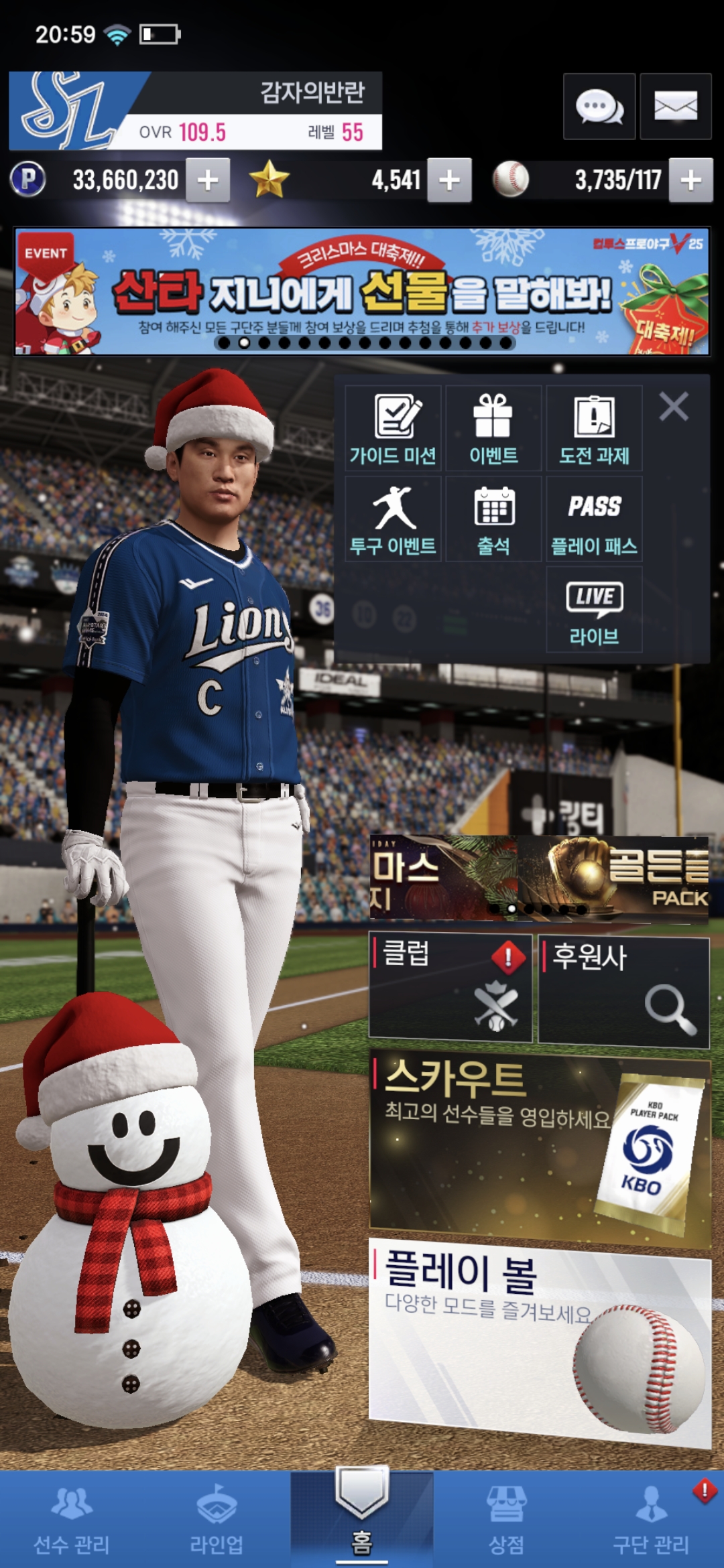Image resolution: width=724 pixels, height=1568 pixels.
Task: Open 출석 attendance calendar
Action: click(x=493, y=519)
